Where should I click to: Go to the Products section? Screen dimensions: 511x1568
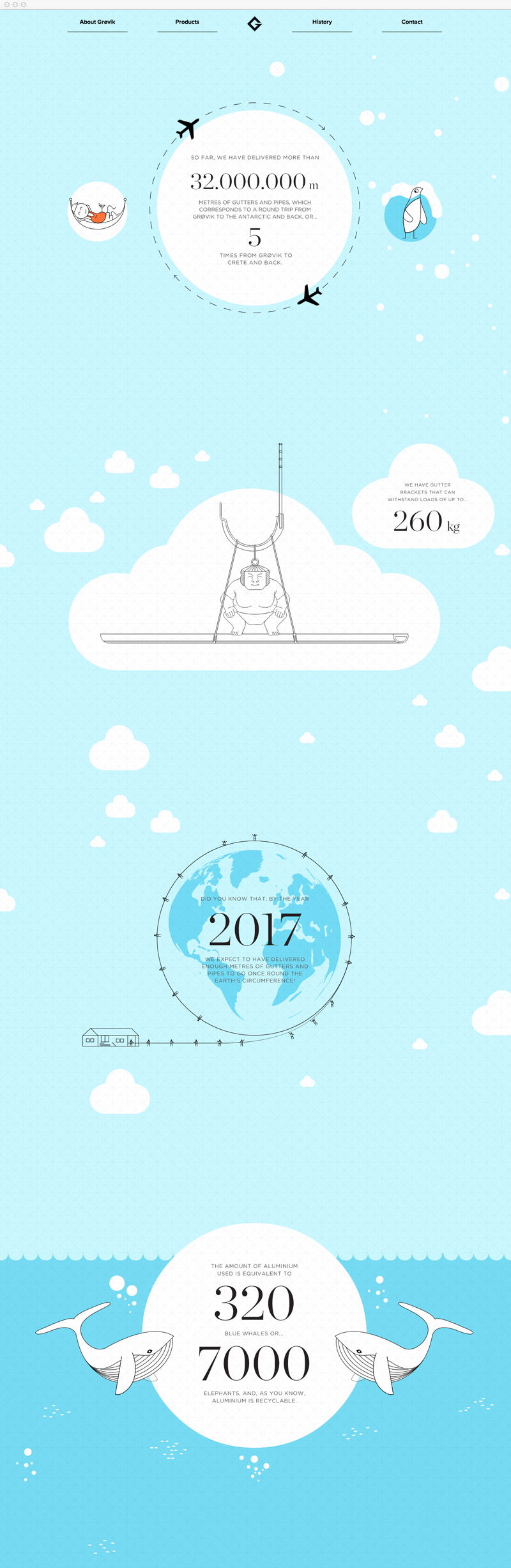pos(187,22)
